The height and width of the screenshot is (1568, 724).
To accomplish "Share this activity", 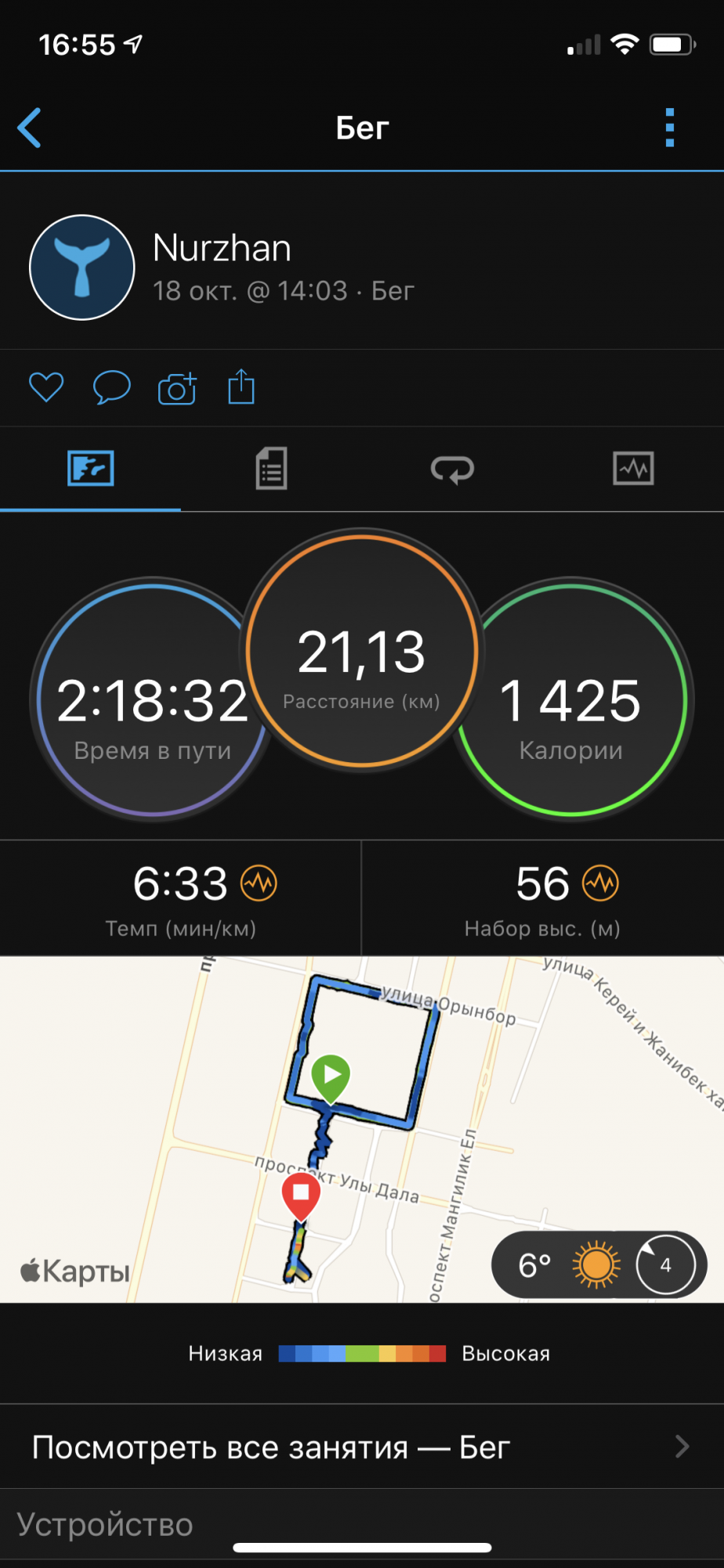I will point(241,387).
